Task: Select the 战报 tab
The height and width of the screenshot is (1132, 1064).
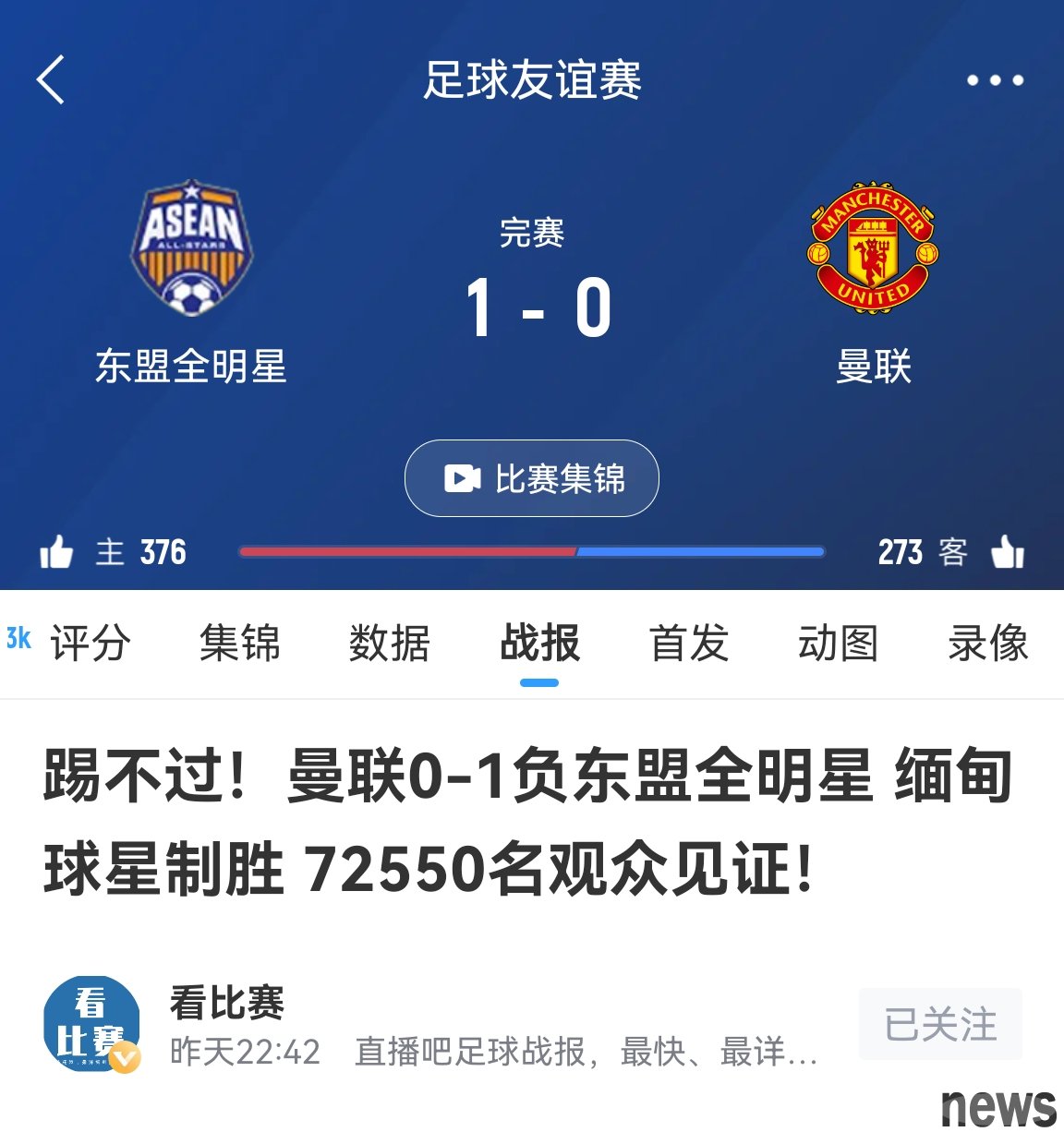Action: click(539, 644)
